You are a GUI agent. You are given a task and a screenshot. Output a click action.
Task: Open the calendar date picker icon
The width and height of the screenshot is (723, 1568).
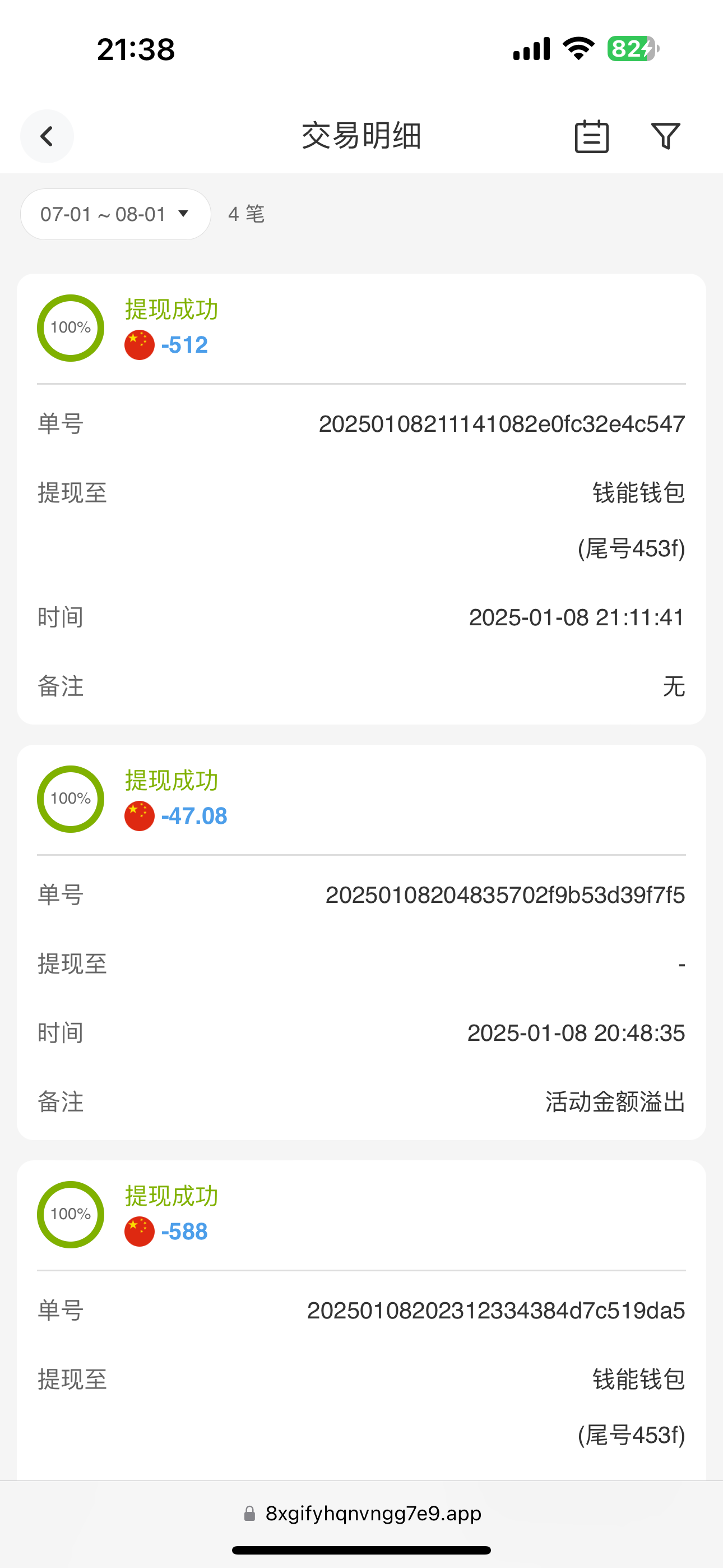pyautogui.click(x=591, y=136)
